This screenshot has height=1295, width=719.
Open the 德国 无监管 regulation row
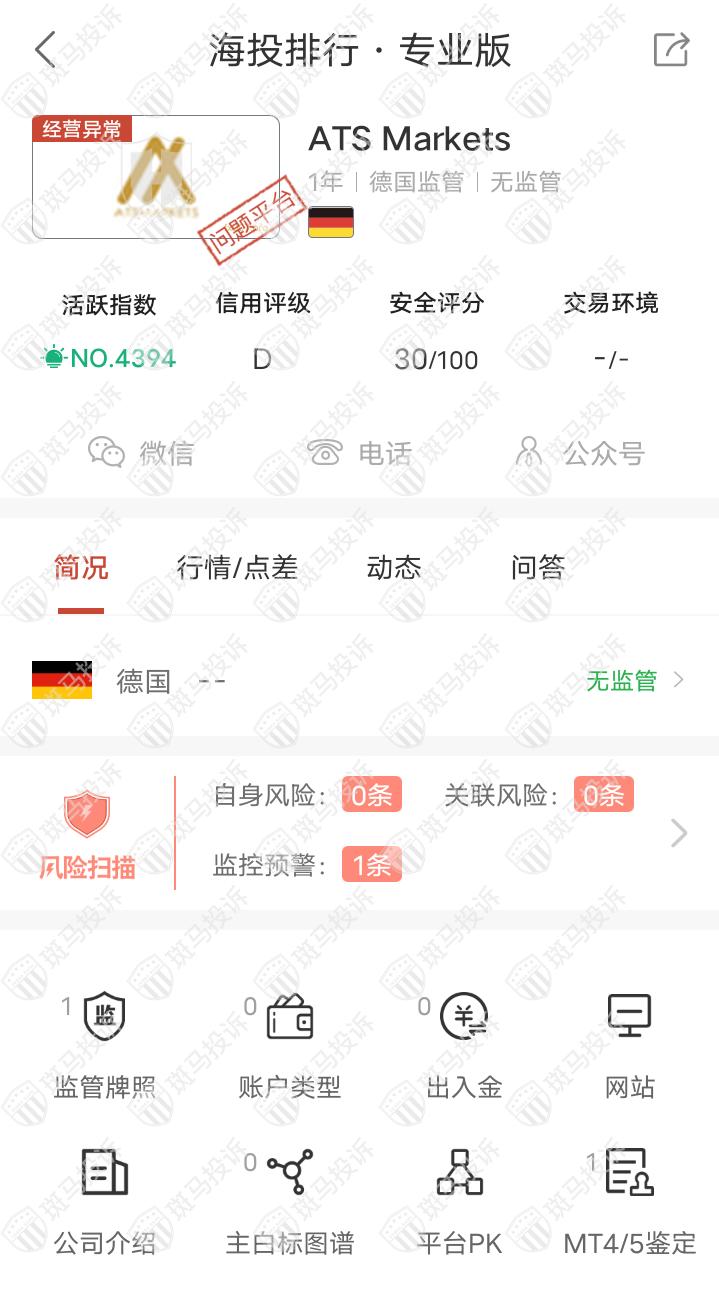[x=359, y=681]
